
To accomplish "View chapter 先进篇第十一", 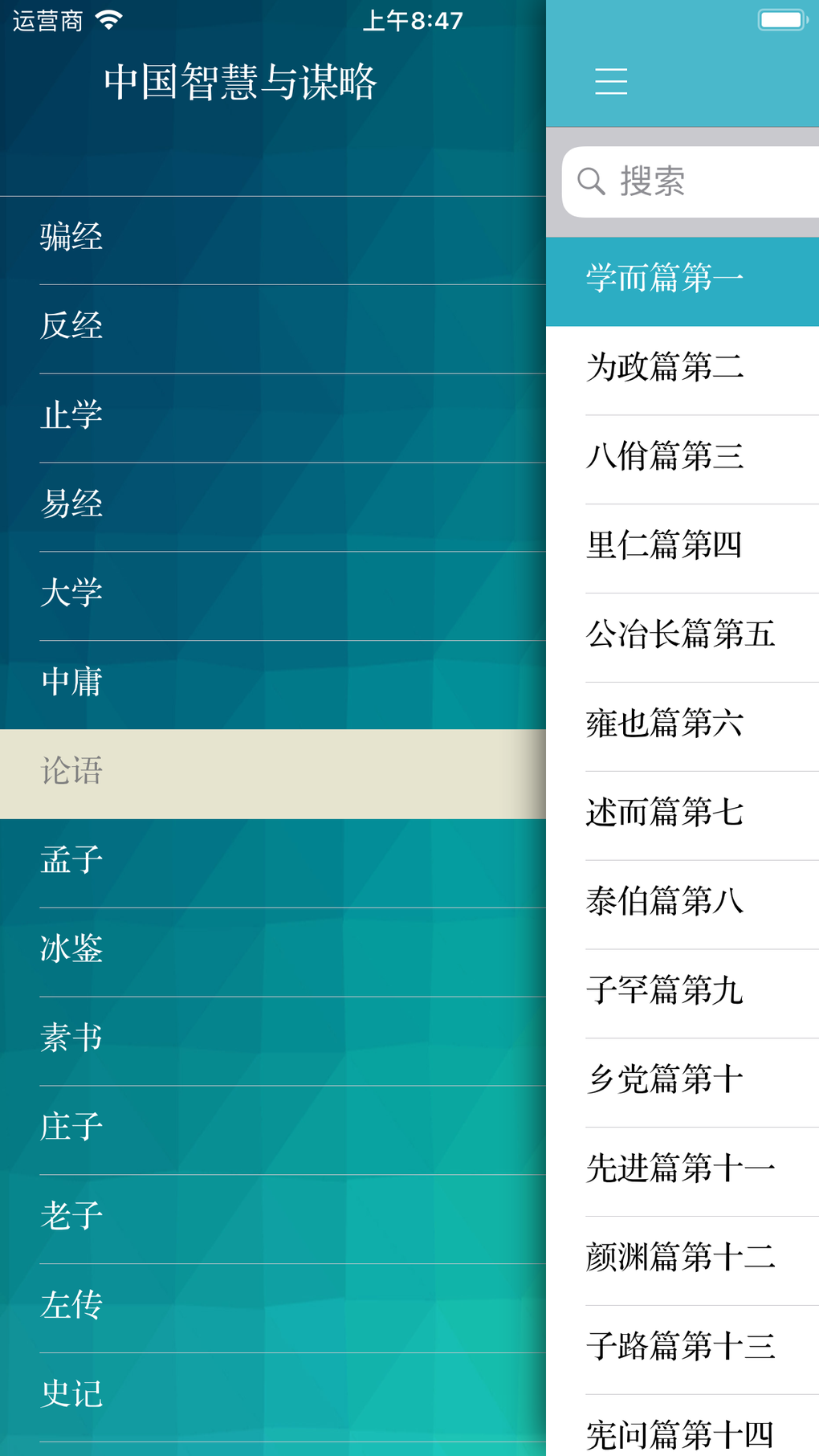I will [x=682, y=1169].
